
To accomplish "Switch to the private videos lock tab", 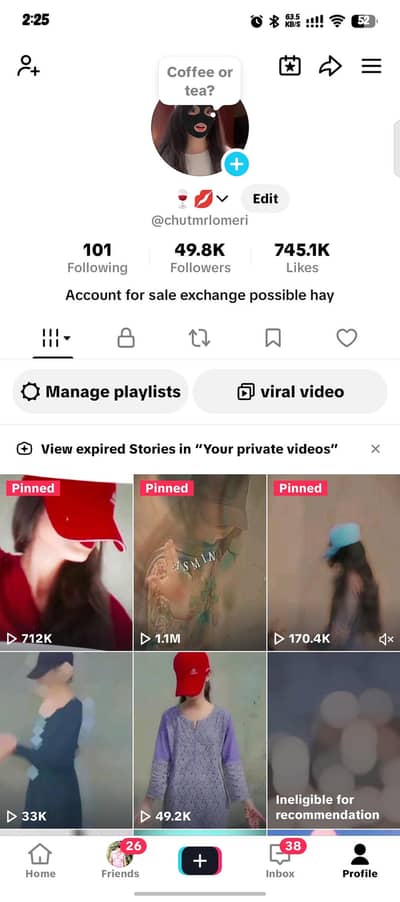I will click(x=126, y=338).
